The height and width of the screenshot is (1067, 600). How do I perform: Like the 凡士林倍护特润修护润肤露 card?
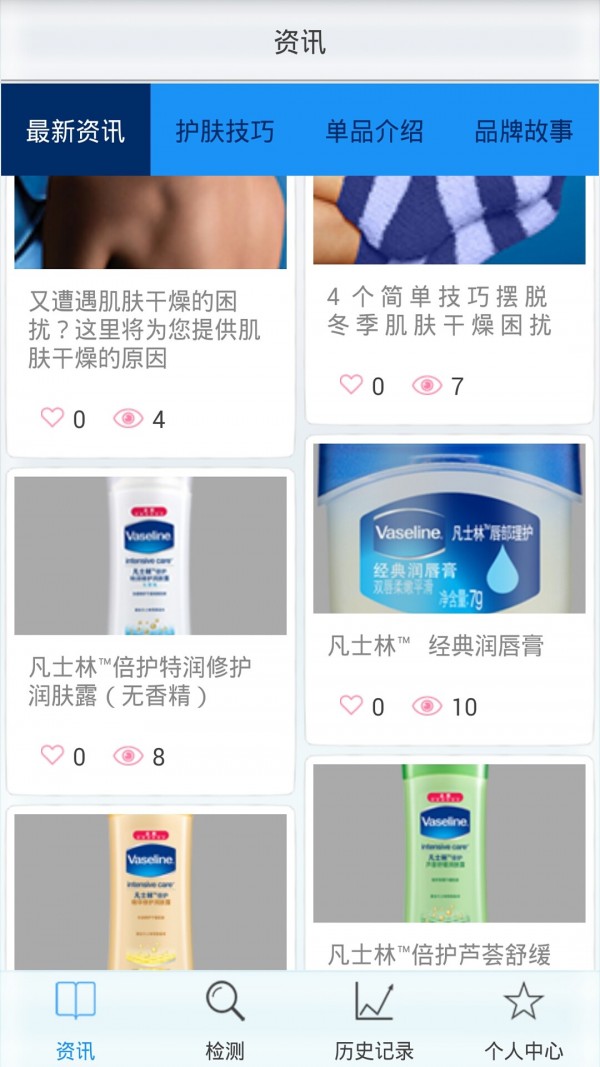(52, 756)
